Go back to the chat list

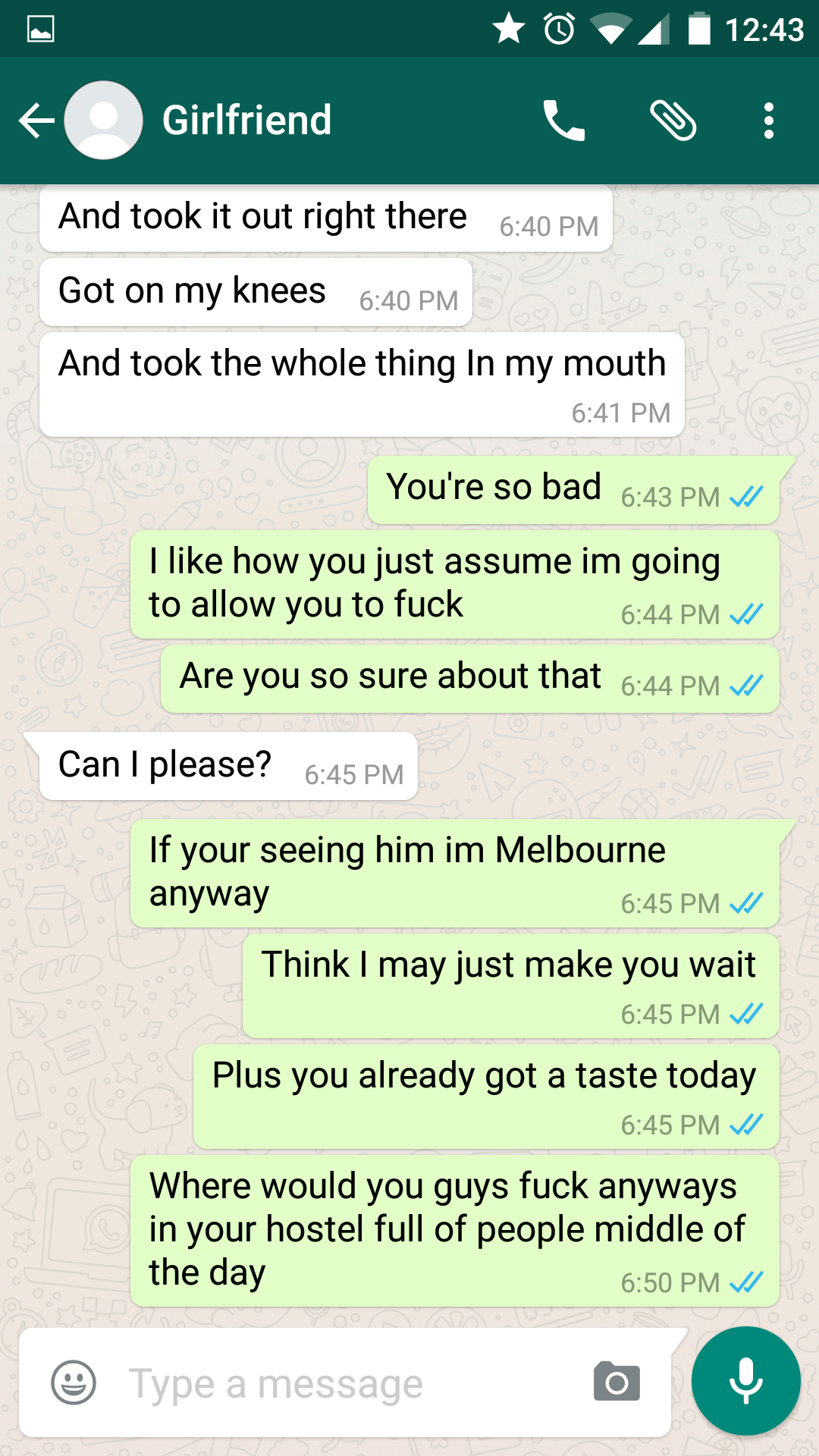pyautogui.click(x=36, y=121)
